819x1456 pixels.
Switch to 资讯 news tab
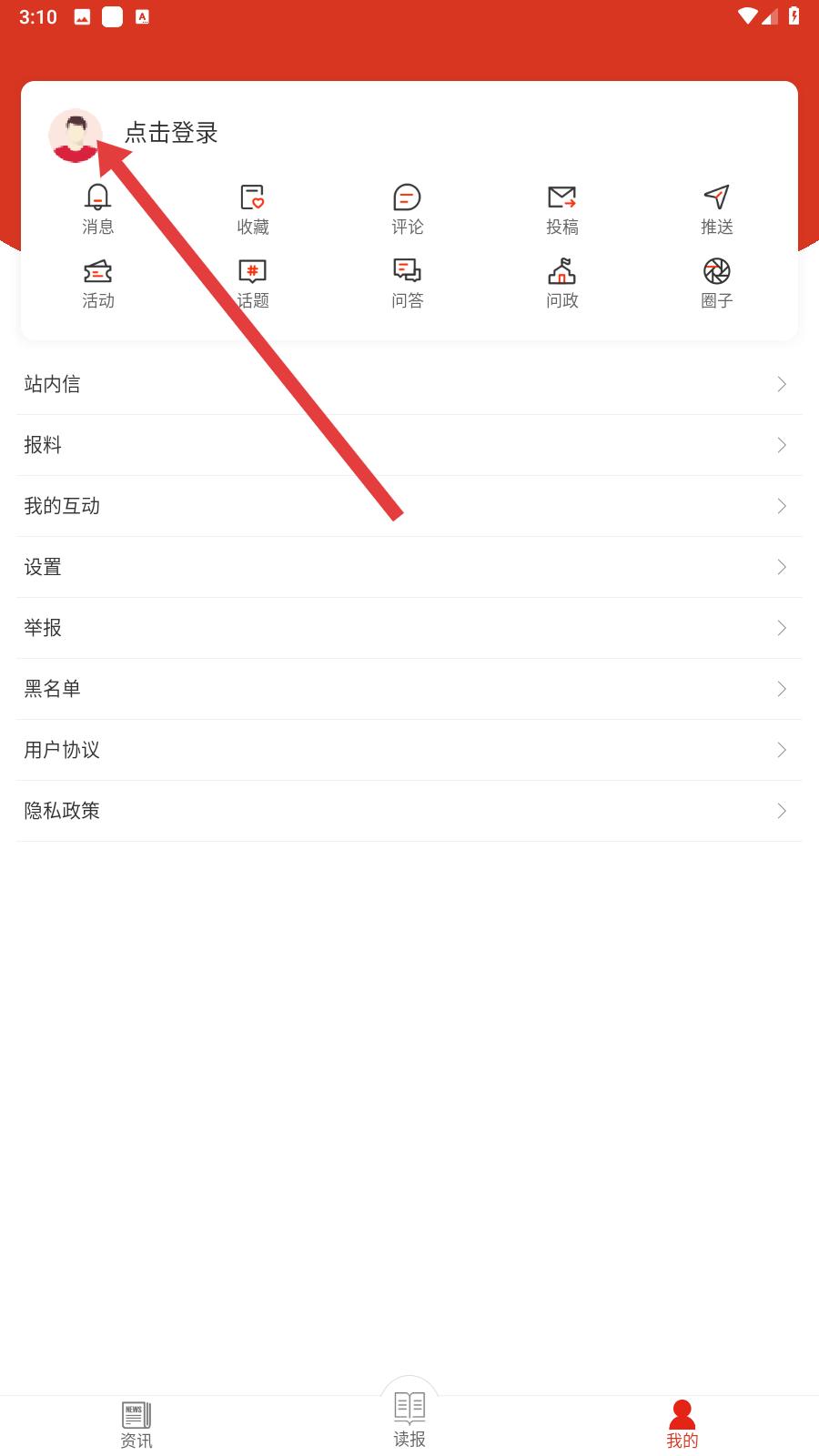coord(136,1425)
